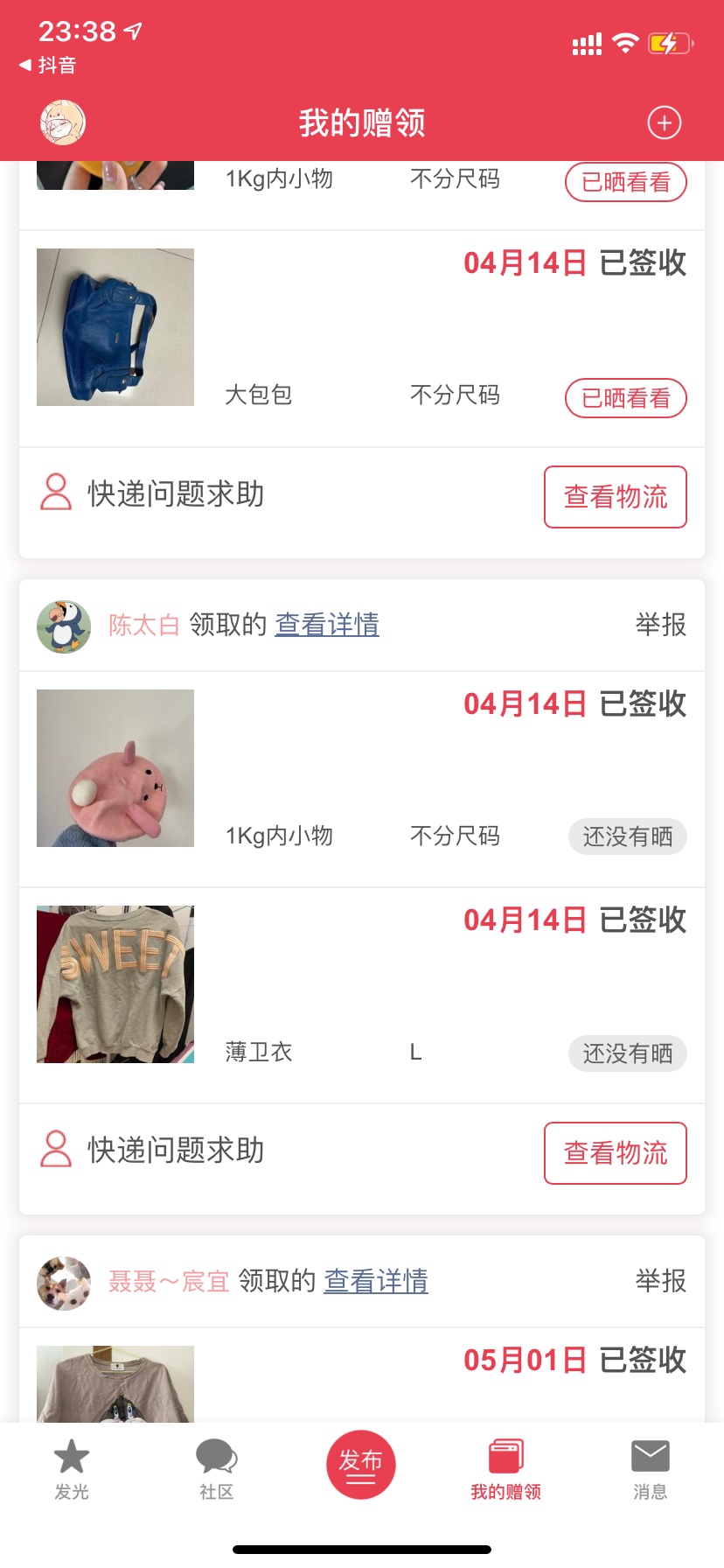The width and height of the screenshot is (724, 1568).
Task: Open 快递问题求助 under the 薄卫衣 order
Action: (175, 1151)
